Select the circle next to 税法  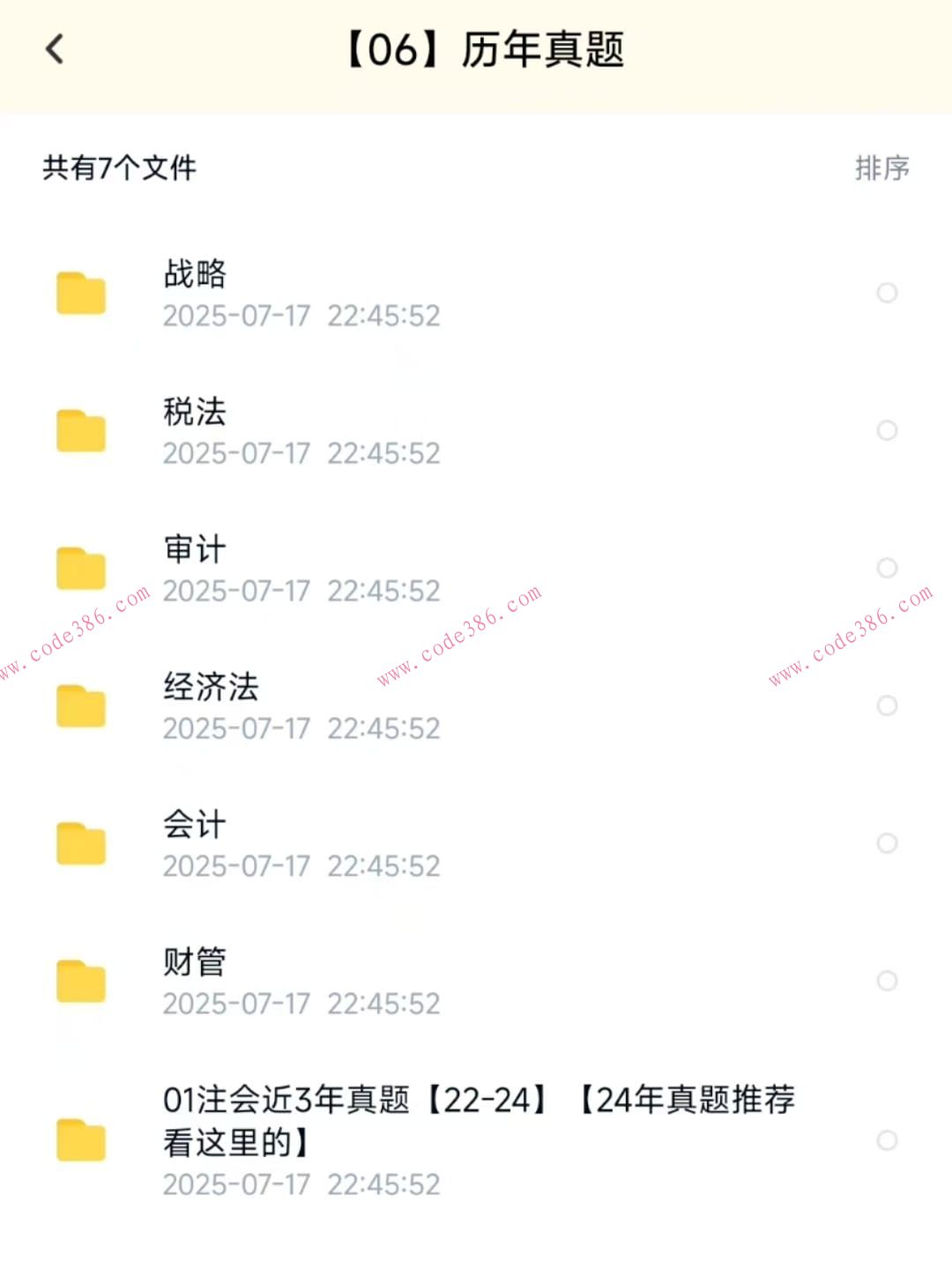[887, 430]
